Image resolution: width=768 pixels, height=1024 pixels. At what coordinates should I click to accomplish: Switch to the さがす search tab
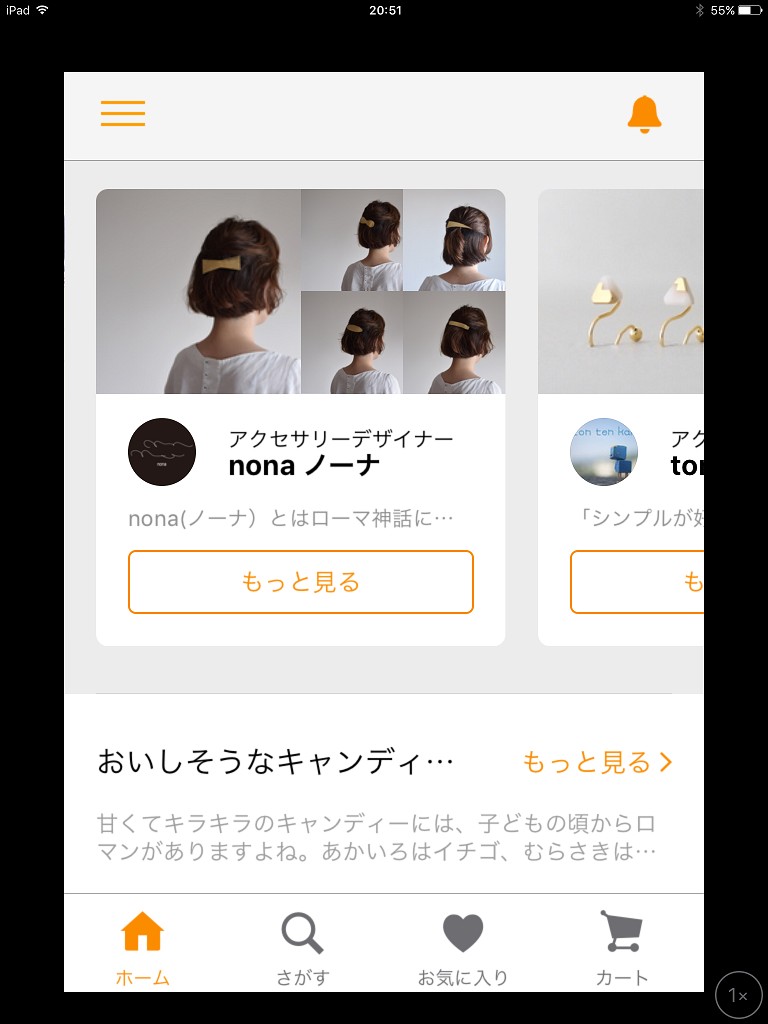[x=302, y=947]
